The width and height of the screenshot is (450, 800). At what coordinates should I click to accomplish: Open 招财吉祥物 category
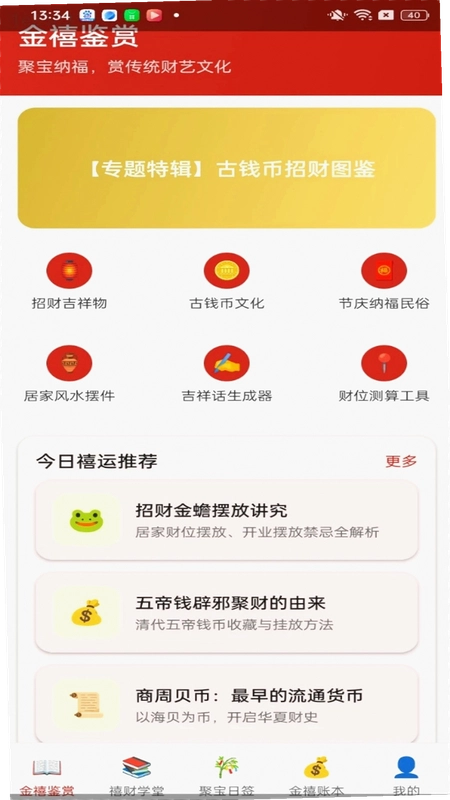[69, 281]
